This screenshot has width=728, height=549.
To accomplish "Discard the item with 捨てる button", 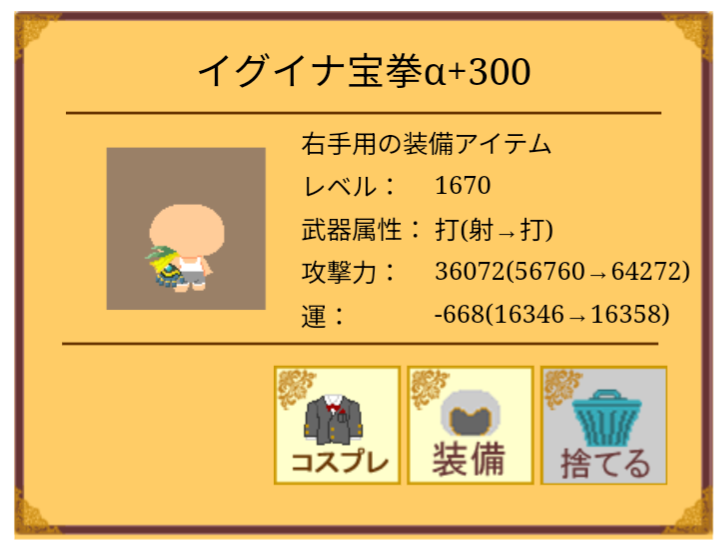I will coord(603,425).
